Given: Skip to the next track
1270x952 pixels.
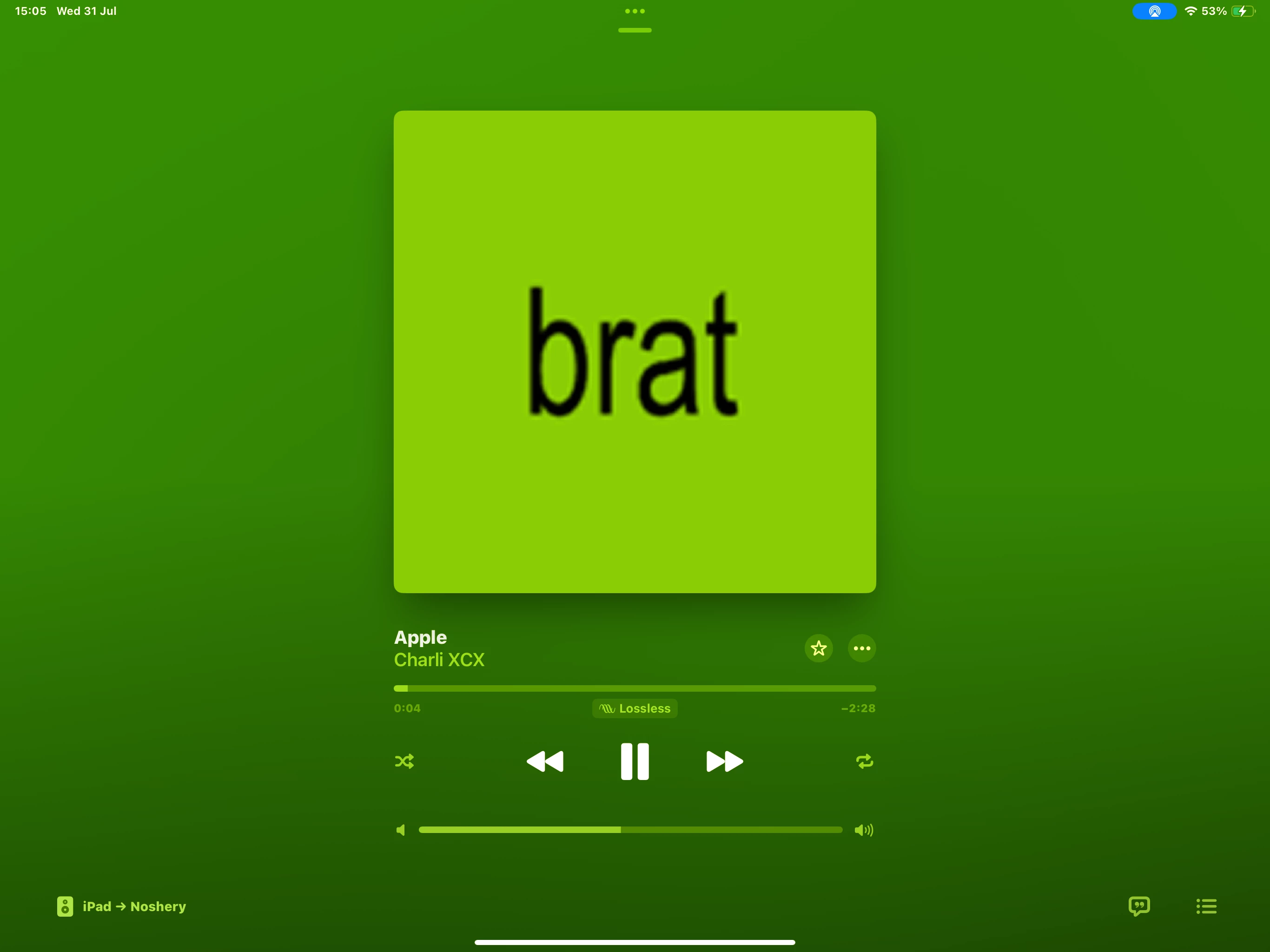Looking at the screenshot, I should click(x=725, y=761).
